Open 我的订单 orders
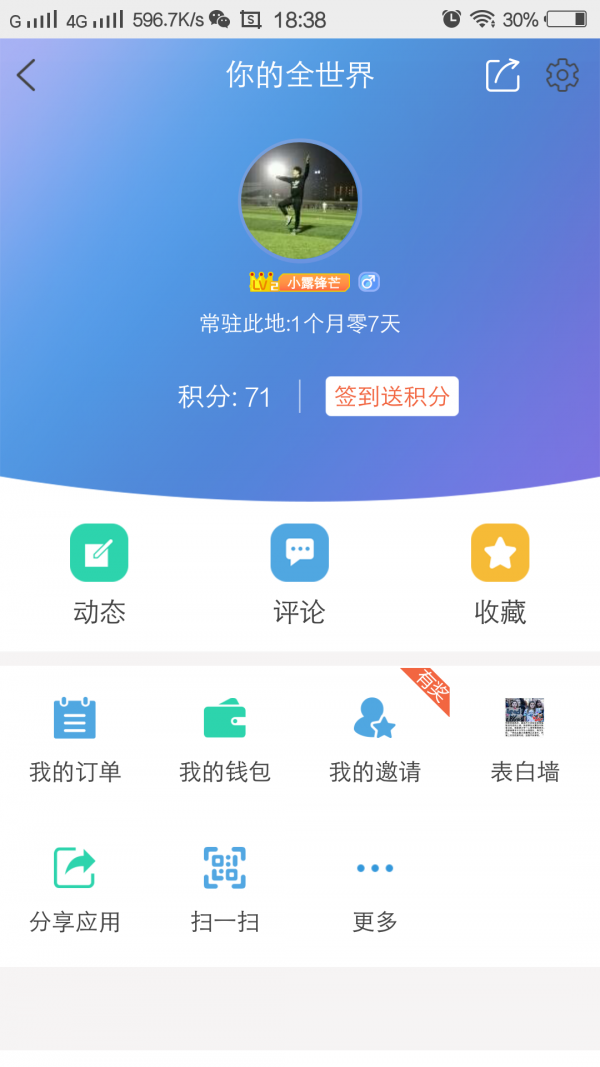Image resolution: width=600 pixels, height=1067 pixels. 75,740
